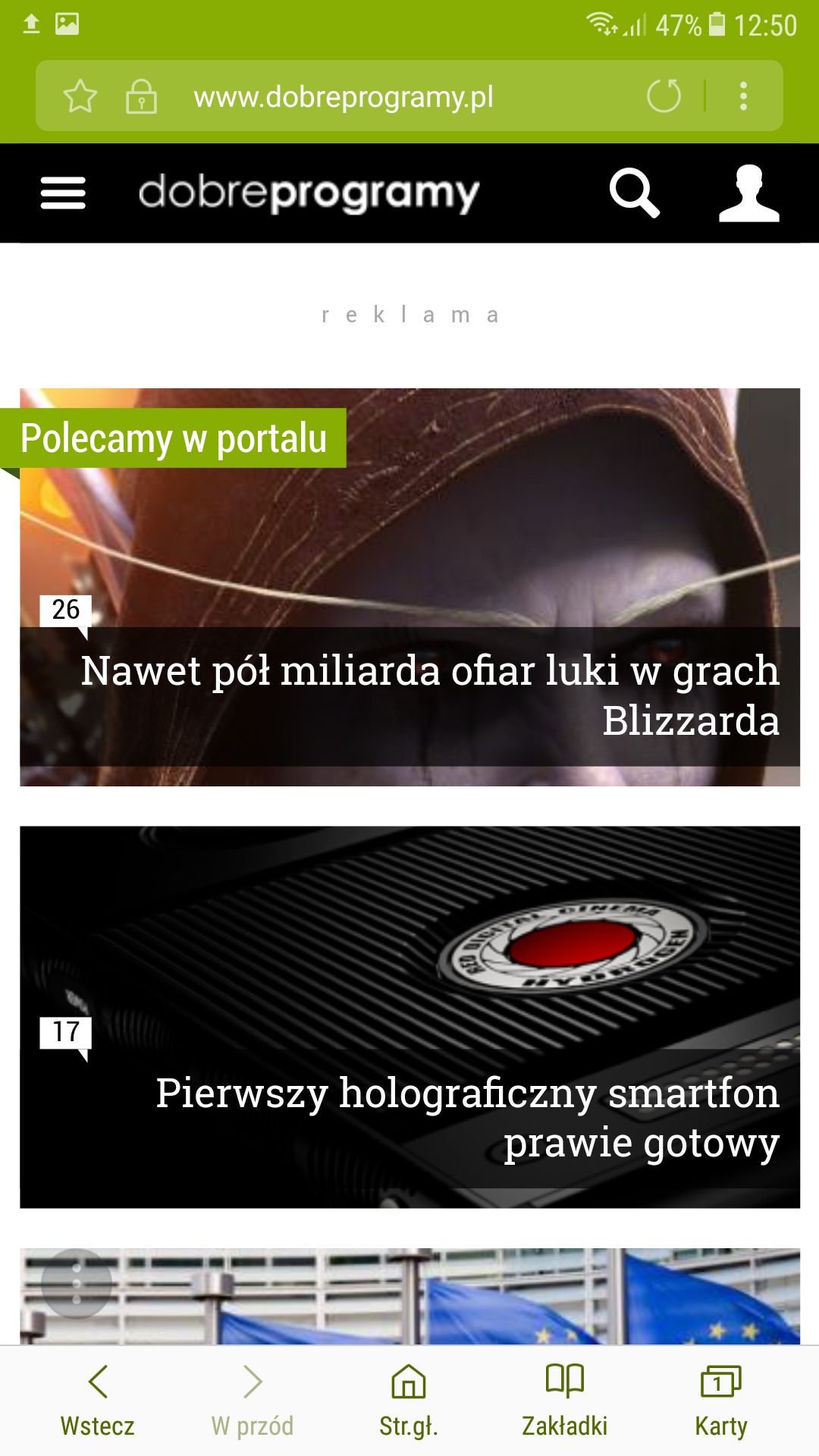Open the article with EU flags

coord(409,1297)
